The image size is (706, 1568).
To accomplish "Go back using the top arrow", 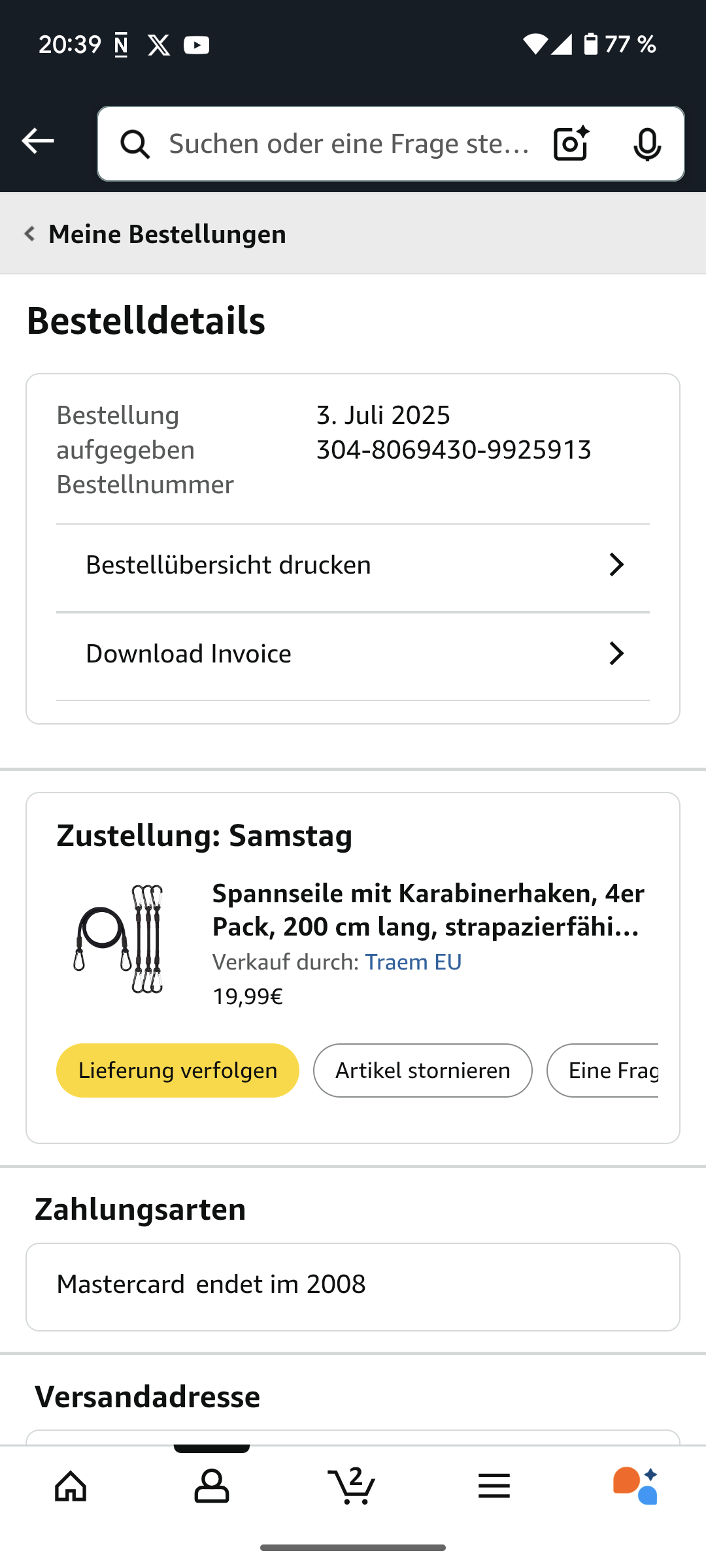I will click(37, 141).
